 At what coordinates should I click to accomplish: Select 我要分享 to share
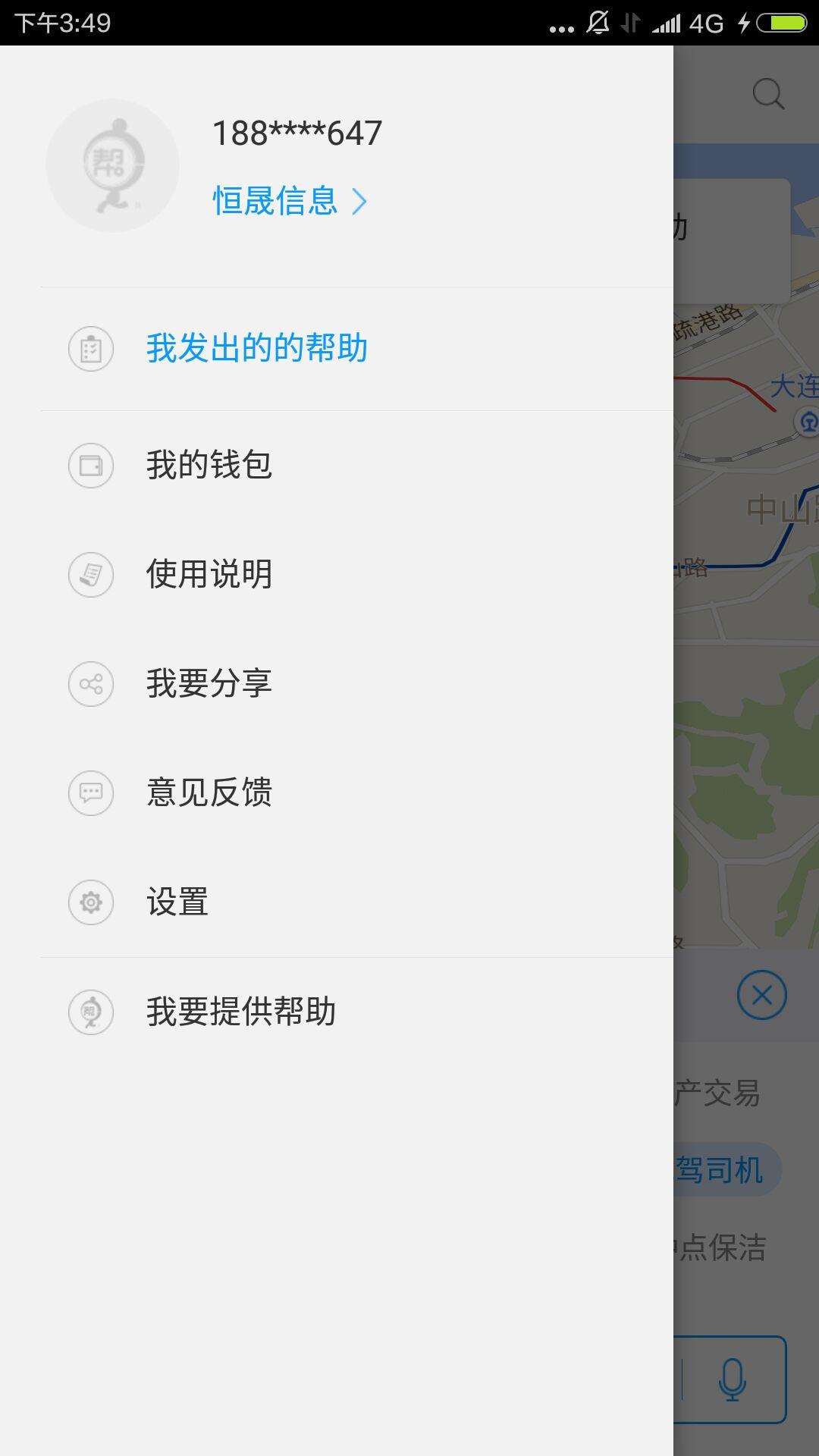tap(209, 683)
